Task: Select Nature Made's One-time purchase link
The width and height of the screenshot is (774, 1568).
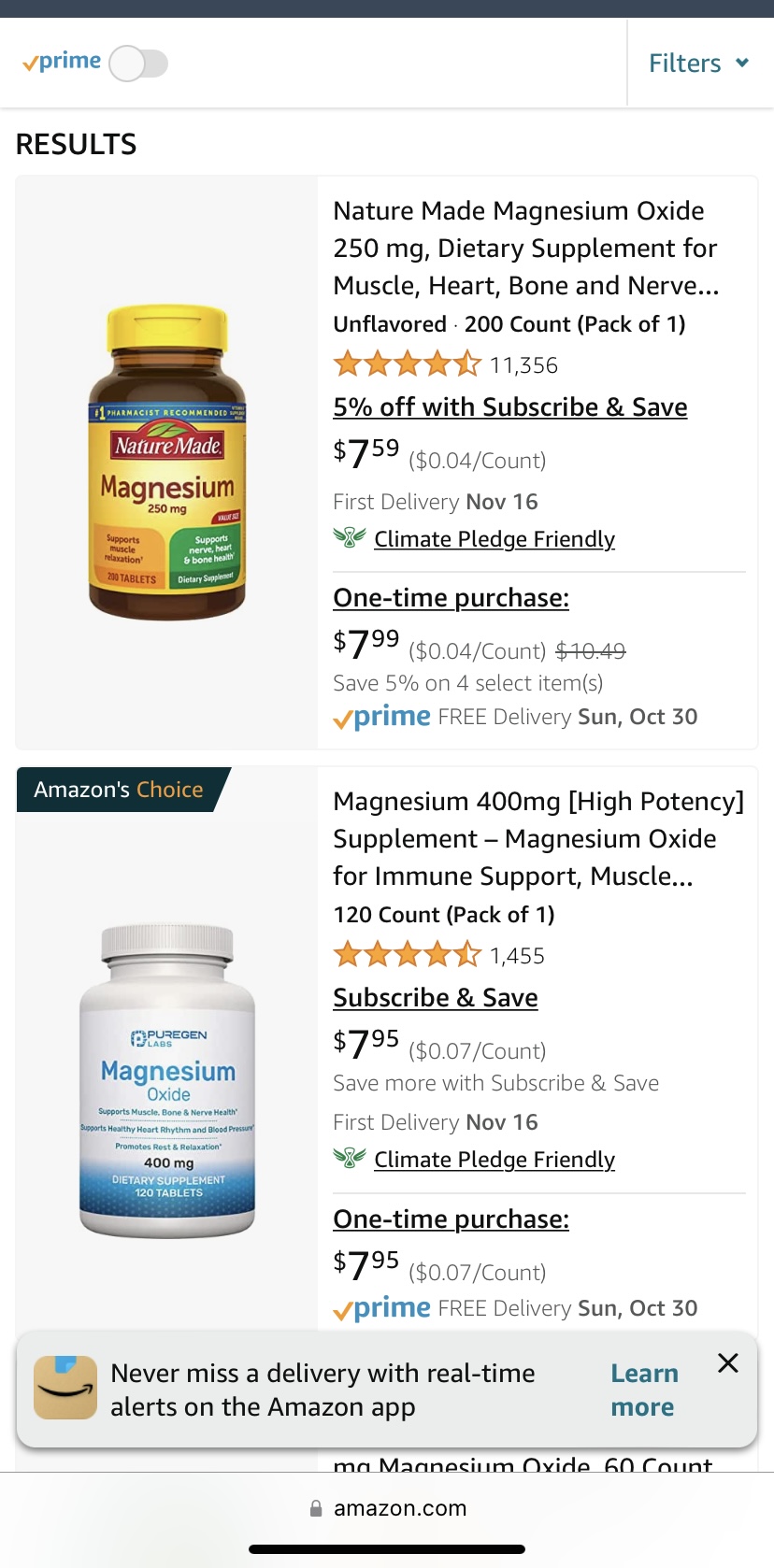Action: pyautogui.click(x=451, y=598)
